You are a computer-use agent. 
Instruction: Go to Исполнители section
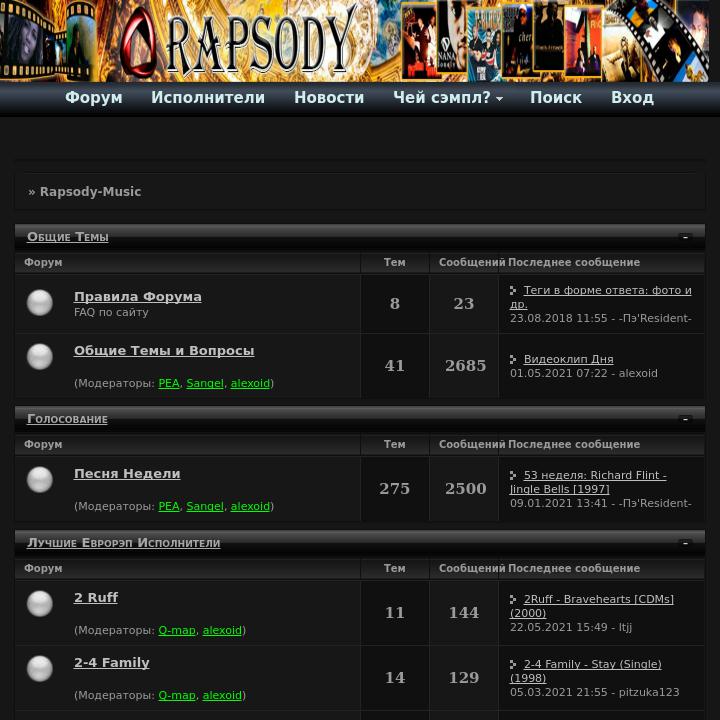tap(208, 97)
